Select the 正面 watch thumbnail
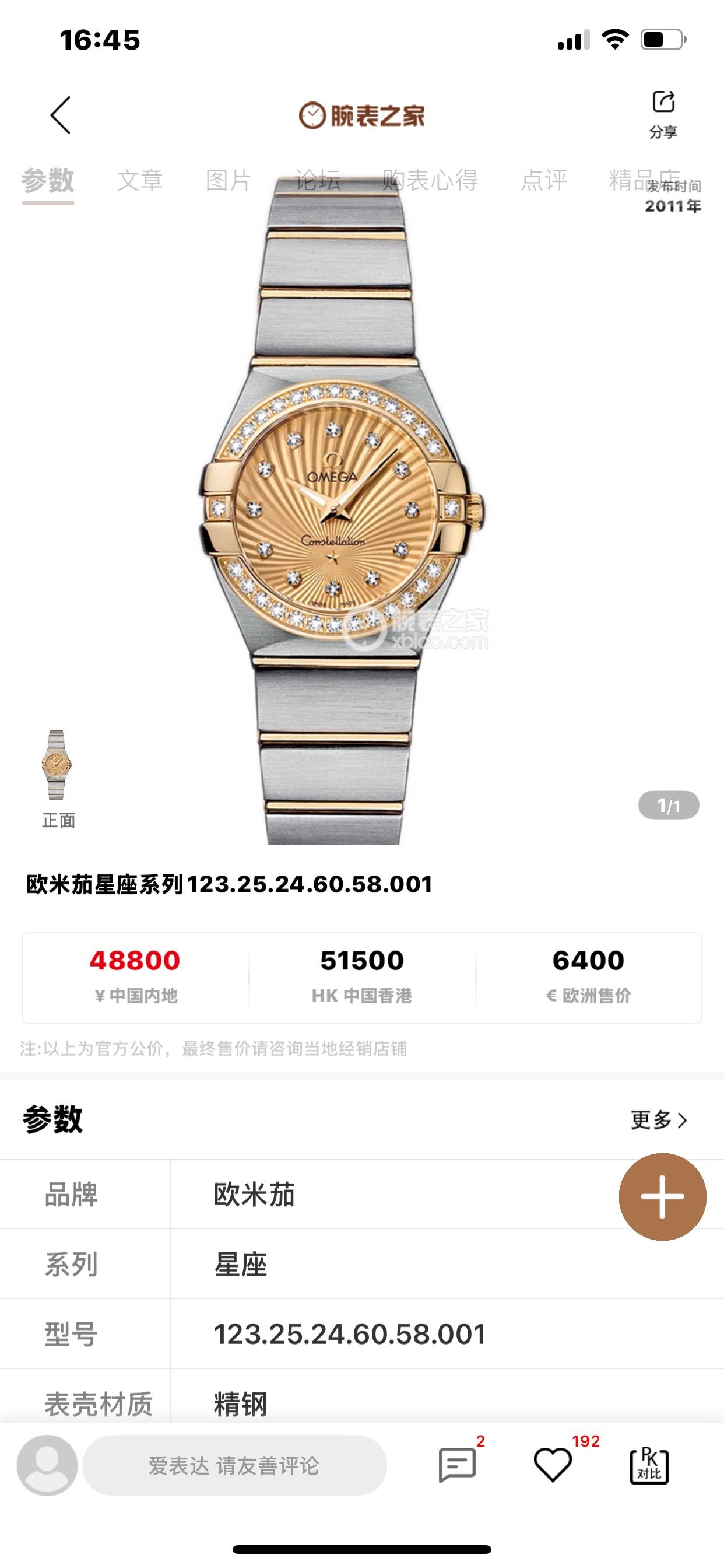The width and height of the screenshot is (724, 1568). 57,766
